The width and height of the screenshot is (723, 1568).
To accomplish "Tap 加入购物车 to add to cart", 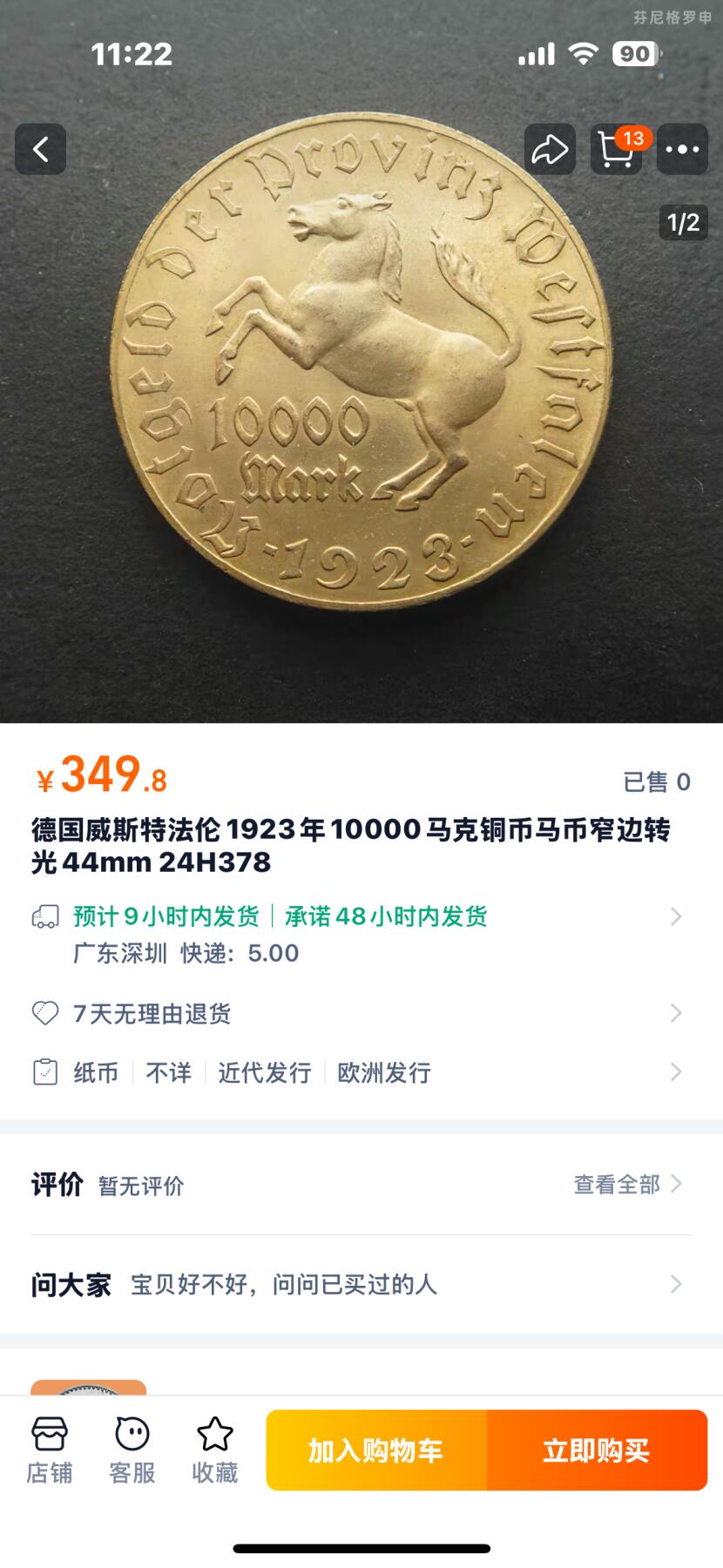I will (376, 1450).
